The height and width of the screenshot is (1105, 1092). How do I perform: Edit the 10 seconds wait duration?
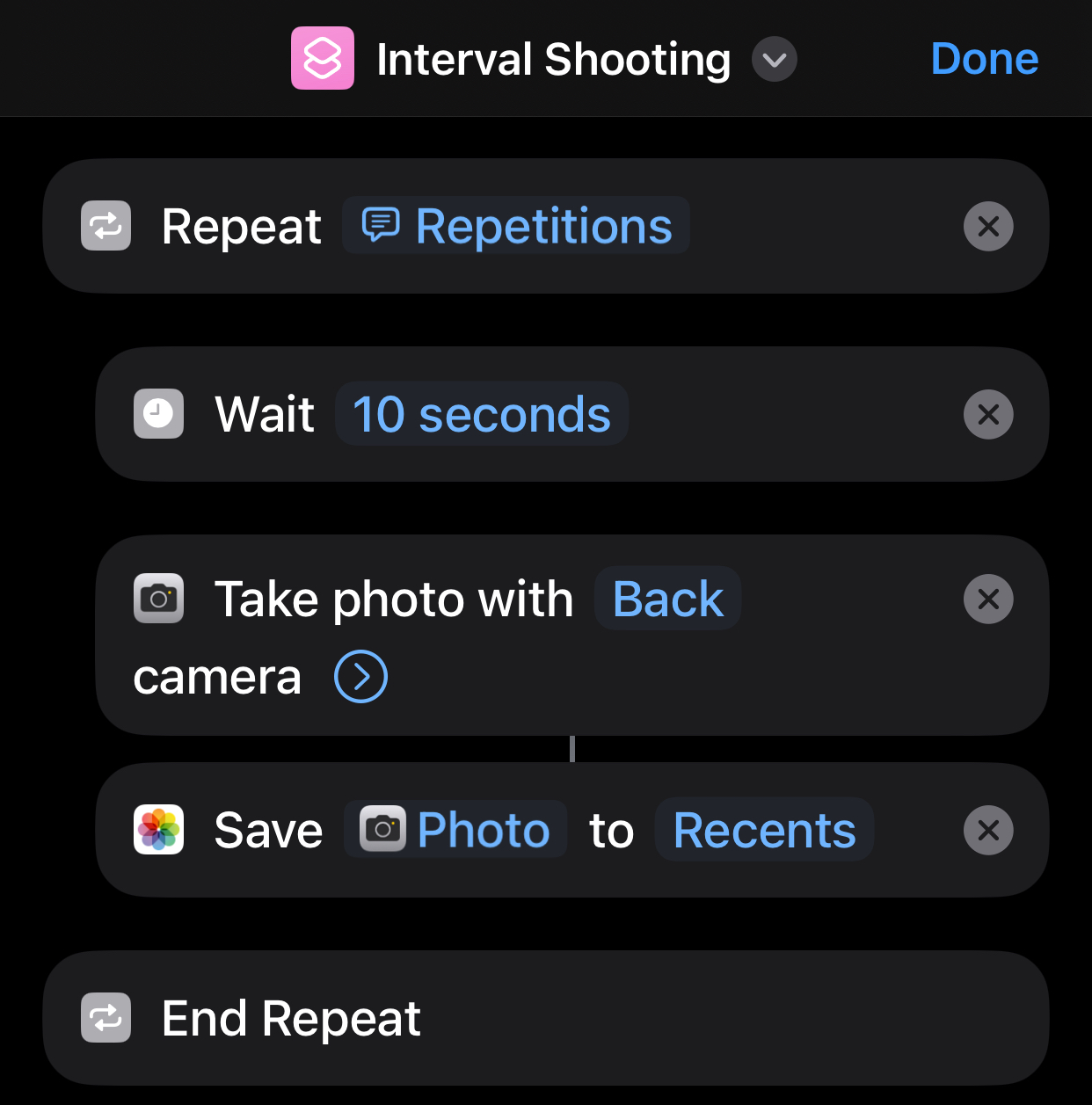click(x=481, y=414)
